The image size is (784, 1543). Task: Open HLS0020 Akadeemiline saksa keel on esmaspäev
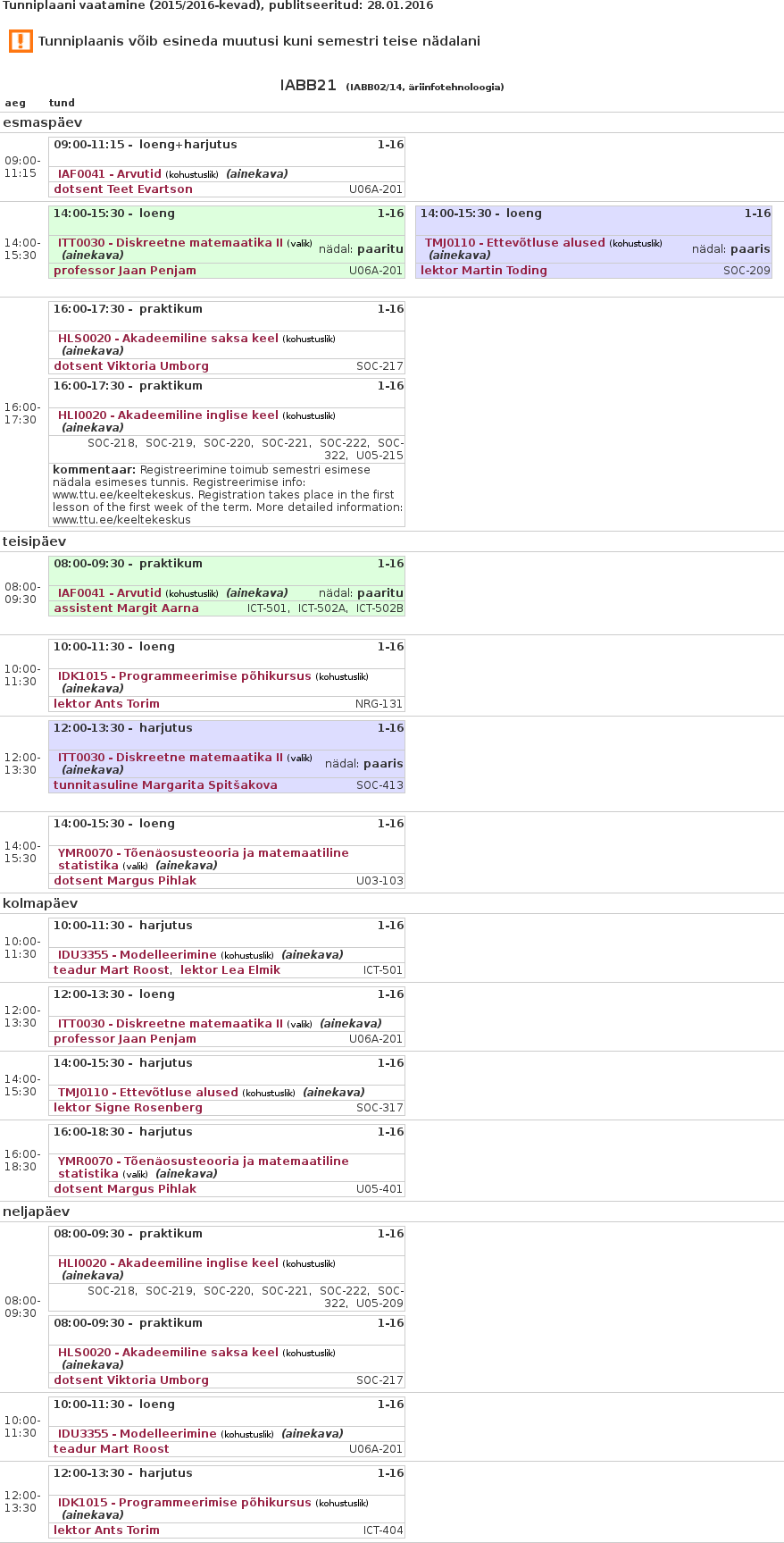pos(168,339)
